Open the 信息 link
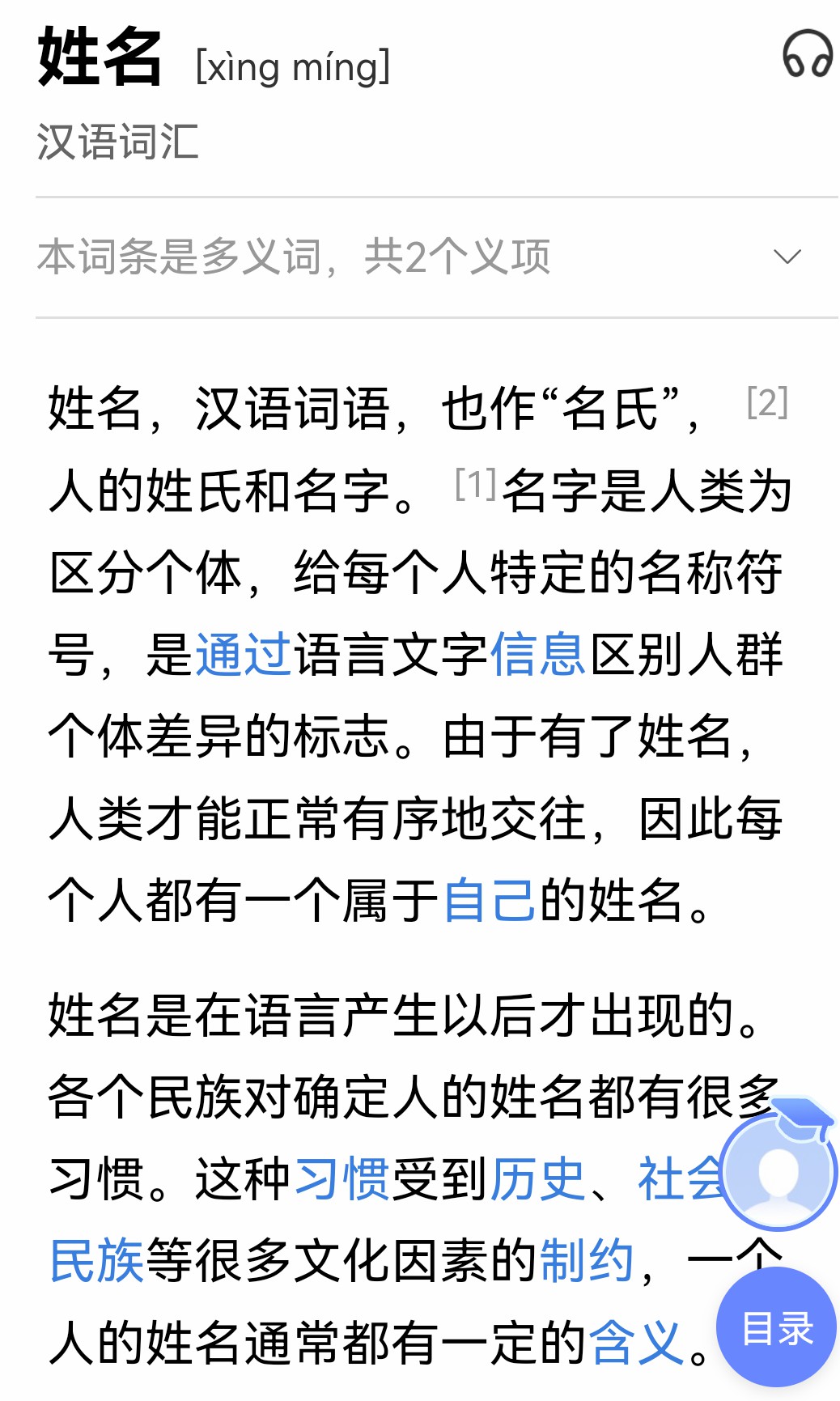Image resolution: width=840 pixels, height=1401 pixels. (x=537, y=655)
